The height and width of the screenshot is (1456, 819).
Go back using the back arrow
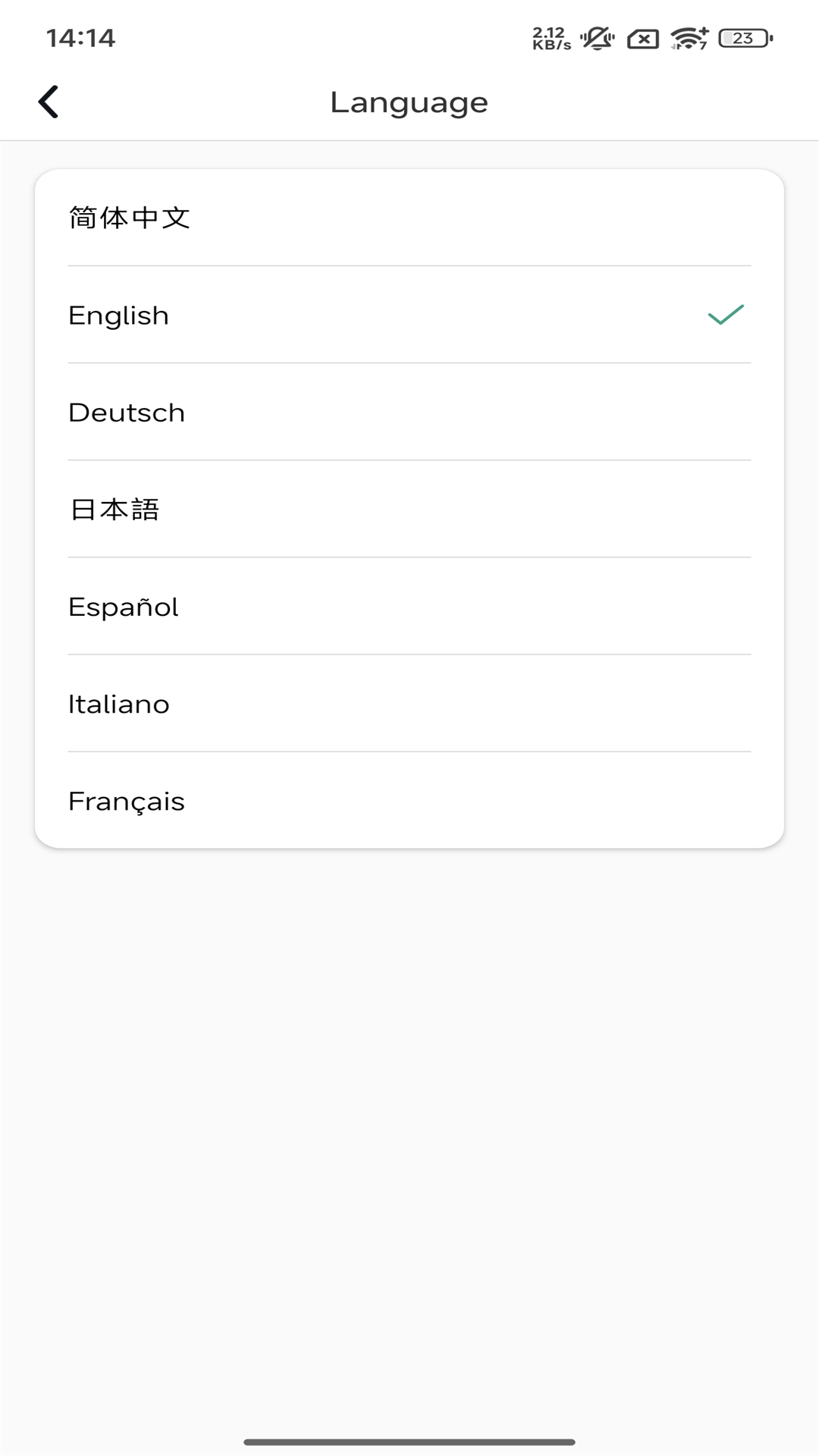[49, 101]
